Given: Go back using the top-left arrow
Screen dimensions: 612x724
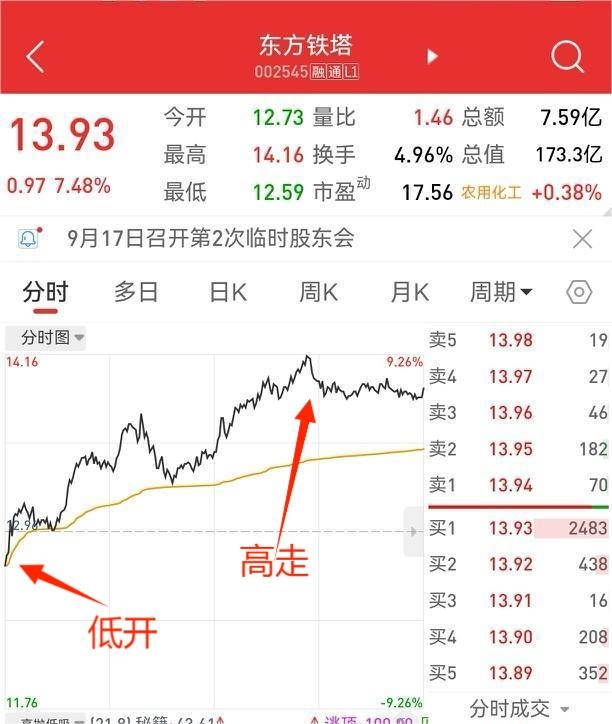Looking at the screenshot, I should pos(36,57).
